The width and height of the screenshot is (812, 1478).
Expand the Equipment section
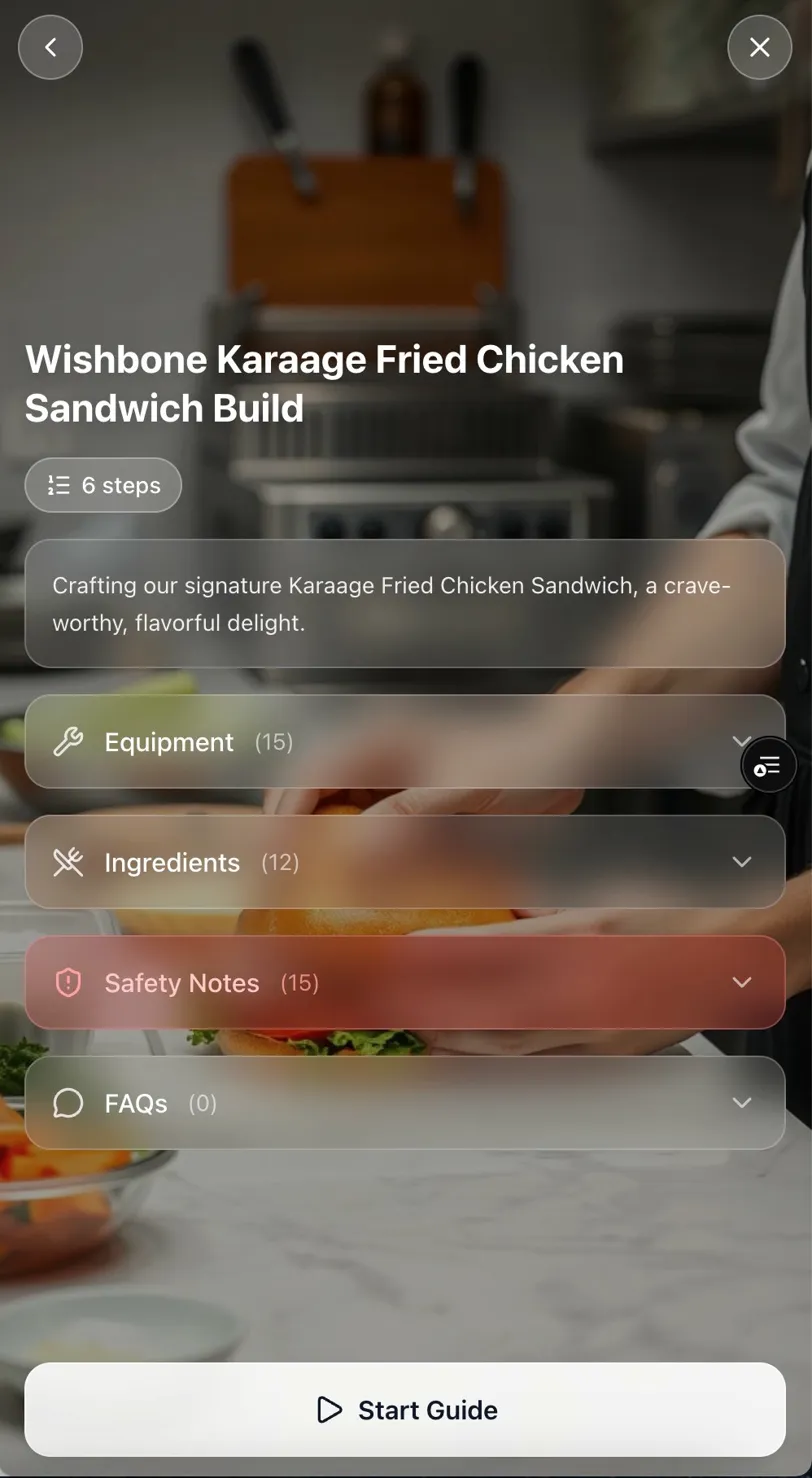(400, 742)
